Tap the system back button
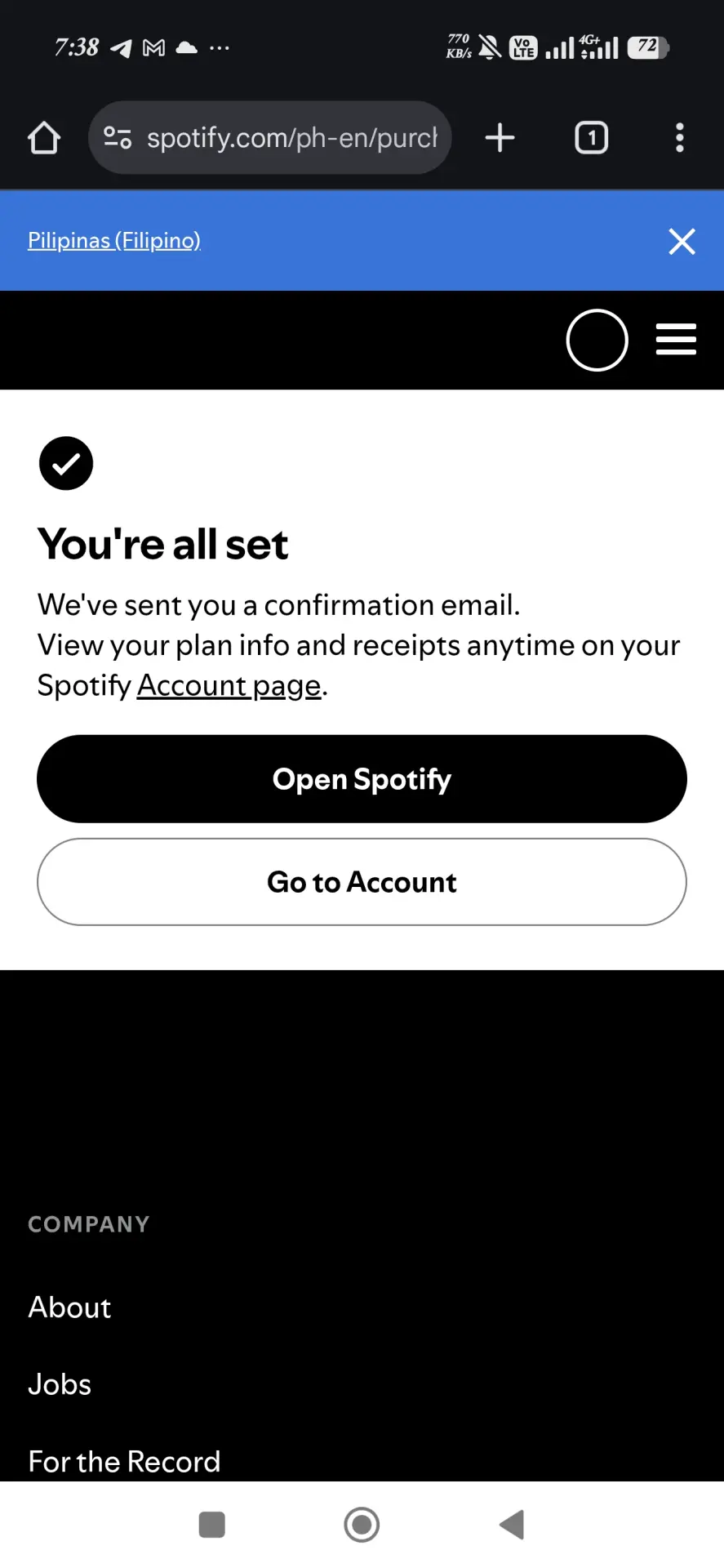This screenshot has height=1568, width=724. coord(512,1525)
